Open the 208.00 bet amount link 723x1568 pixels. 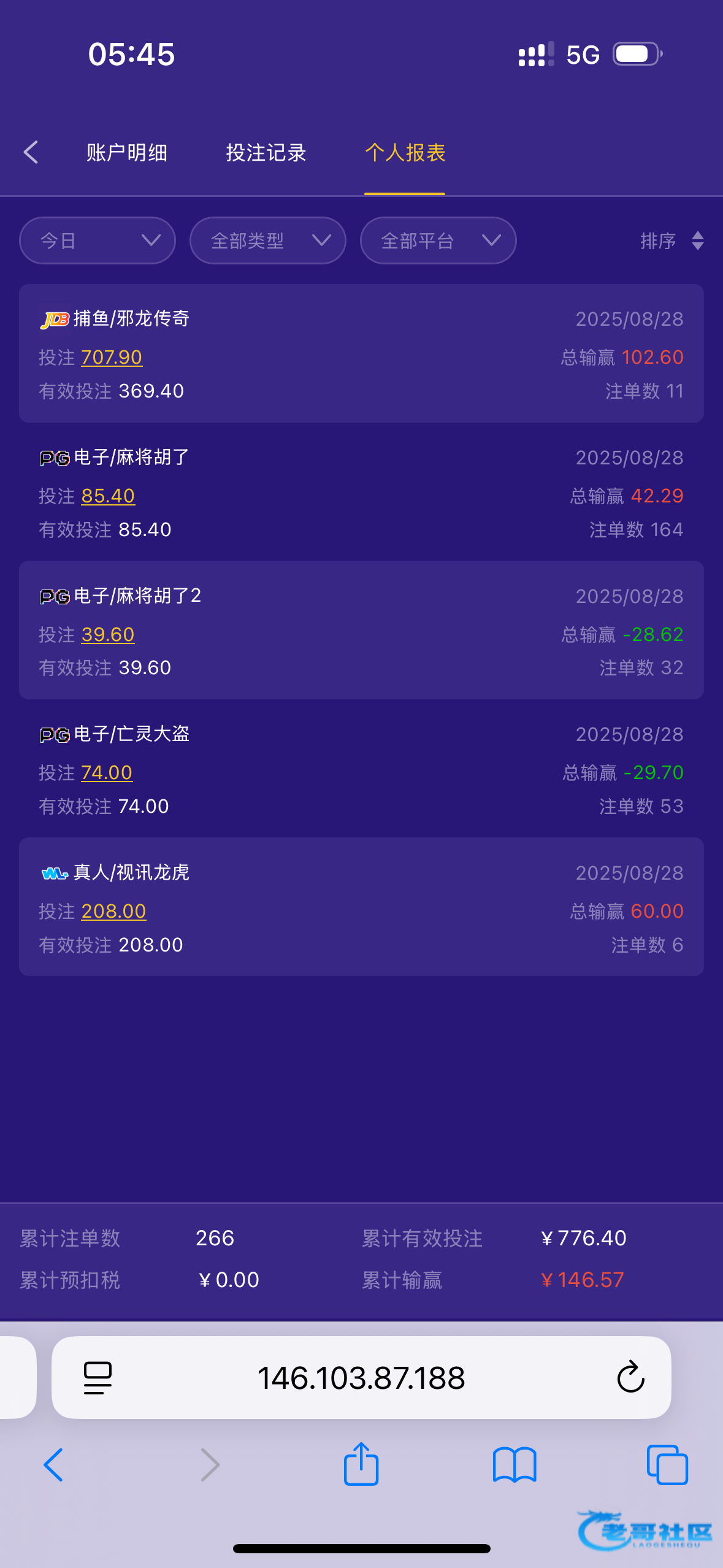[113, 911]
